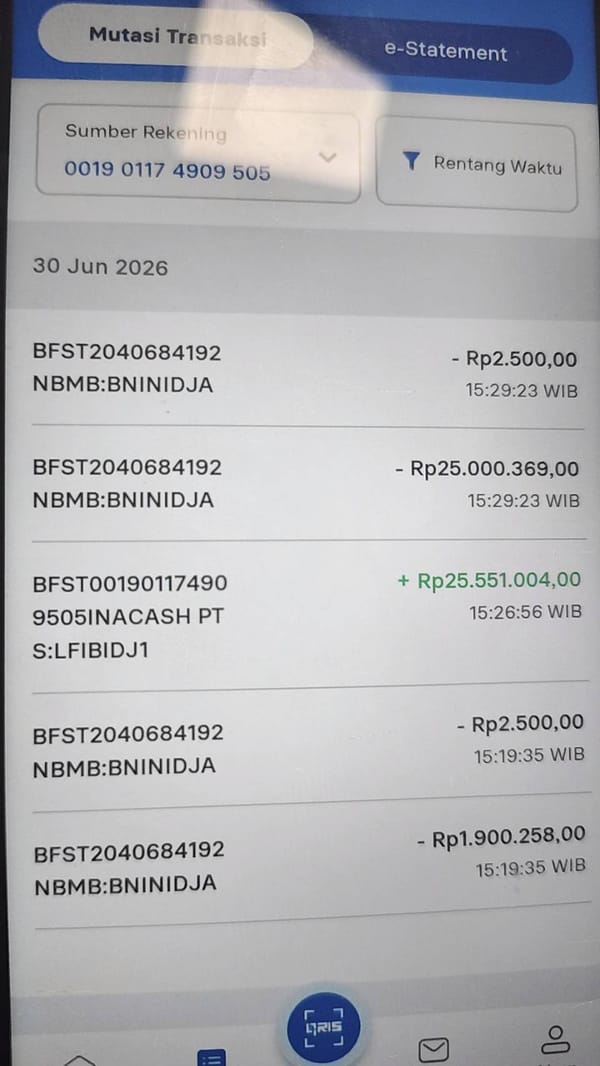Open the inbox envelope icon
The image size is (600, 1066).
coord(434,1050)
